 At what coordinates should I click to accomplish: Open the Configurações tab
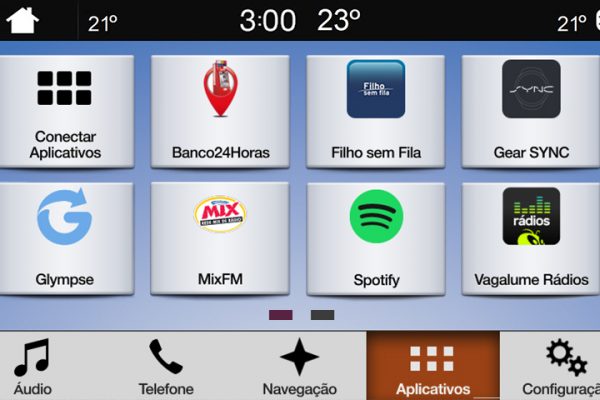click(x=562, y=367)
